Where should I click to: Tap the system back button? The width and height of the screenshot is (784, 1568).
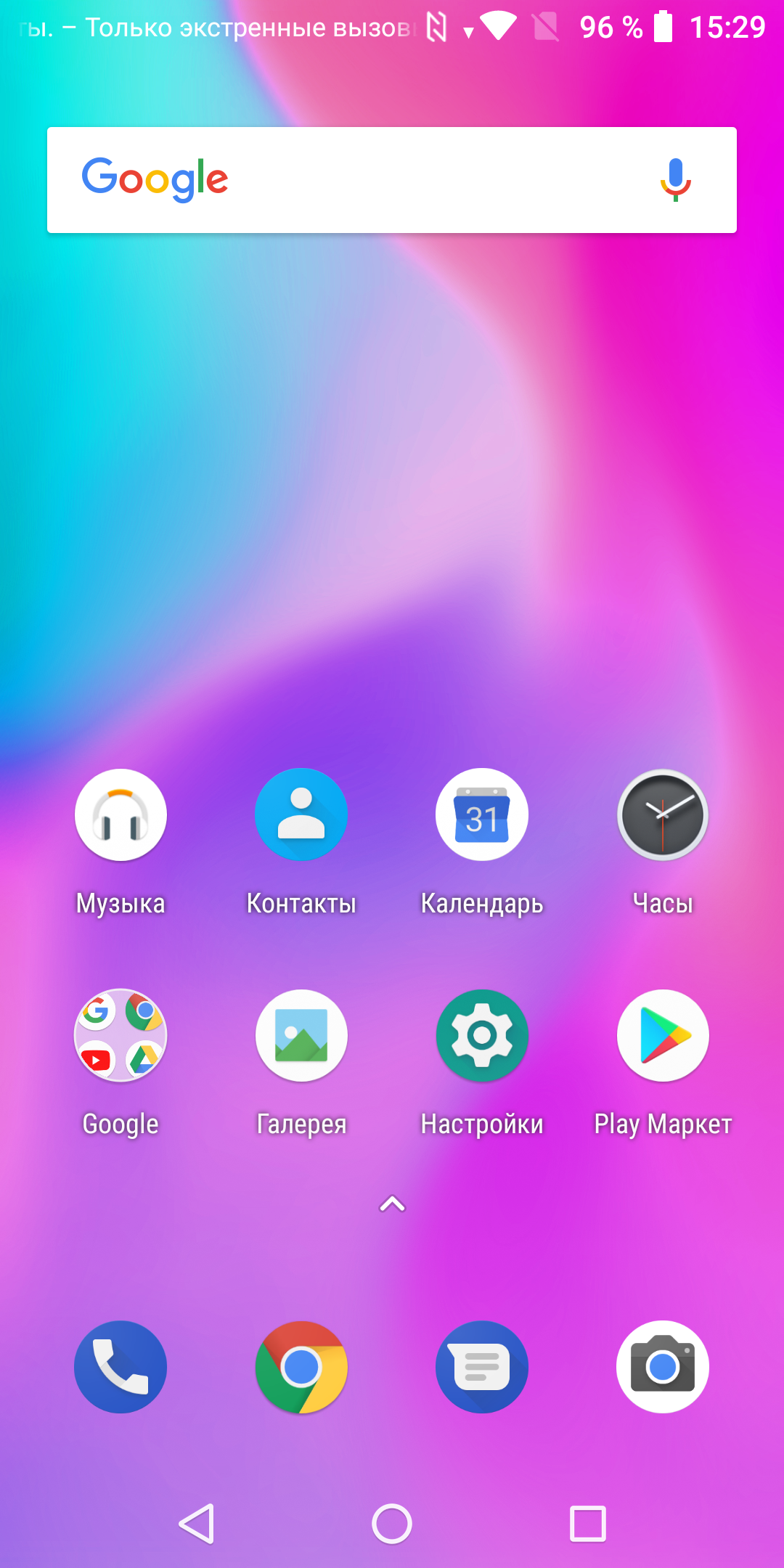point(196,1523)
